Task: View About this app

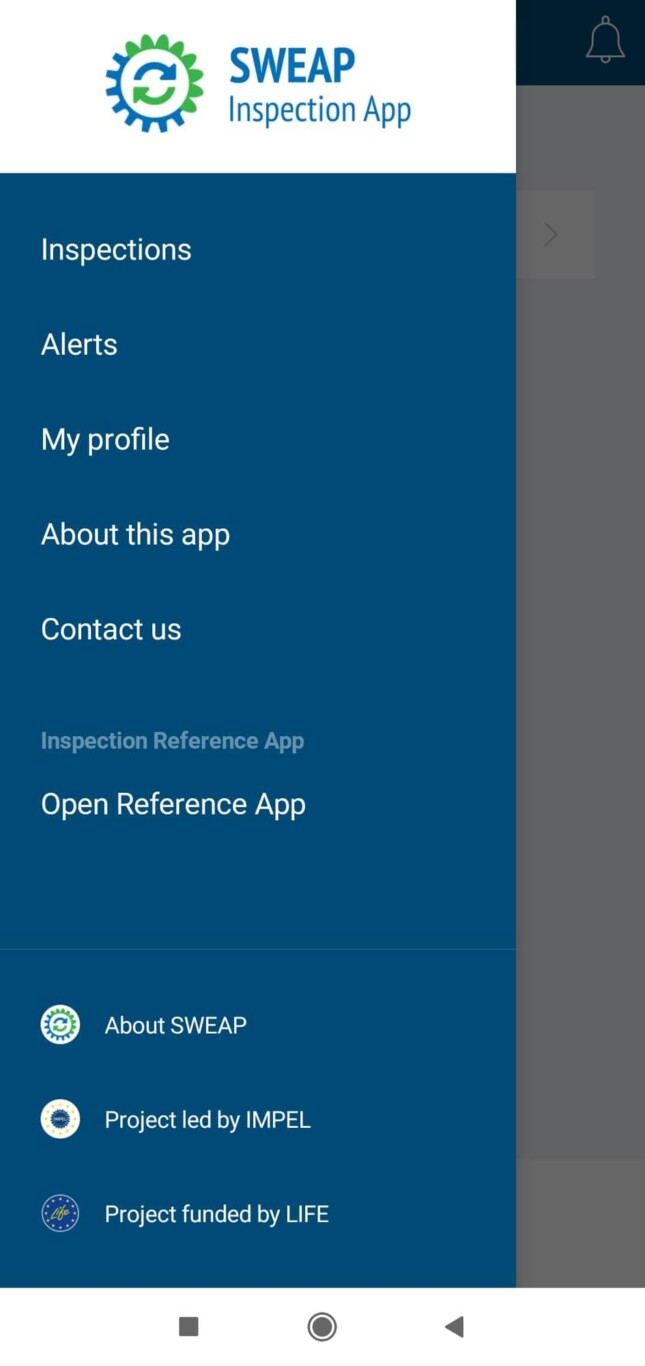Action: 135,535
